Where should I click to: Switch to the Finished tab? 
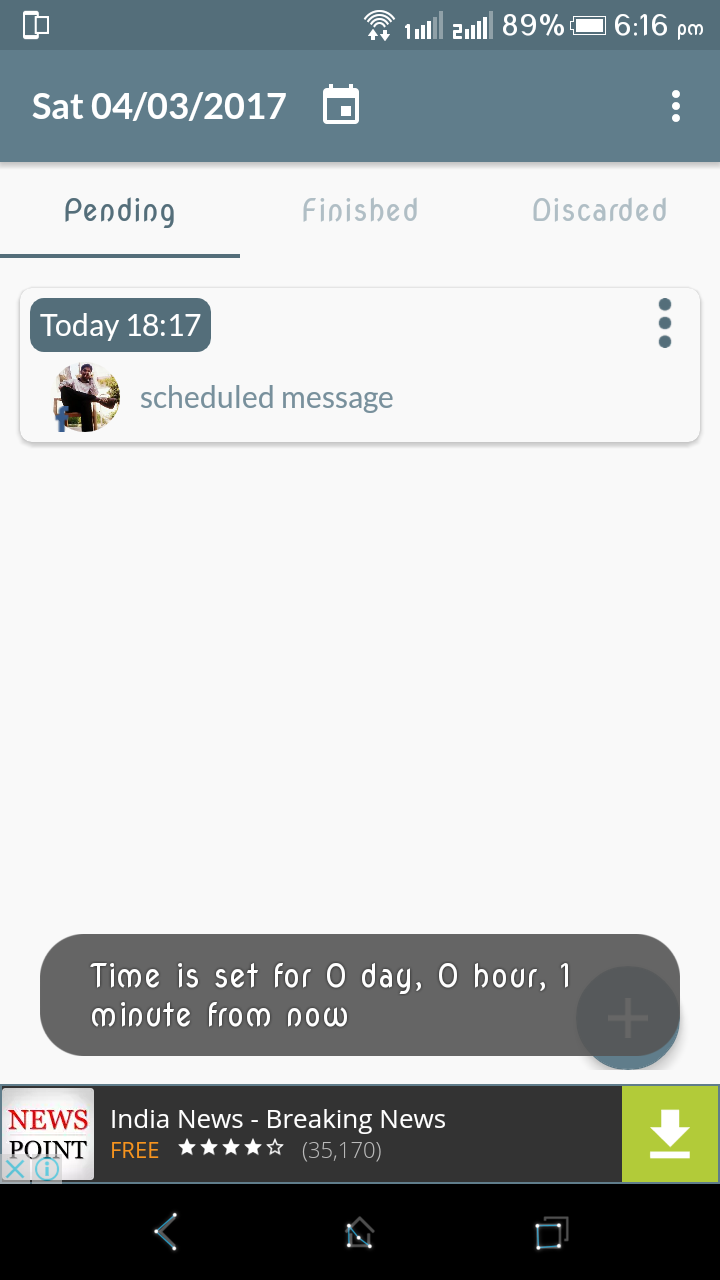[360, 211]
